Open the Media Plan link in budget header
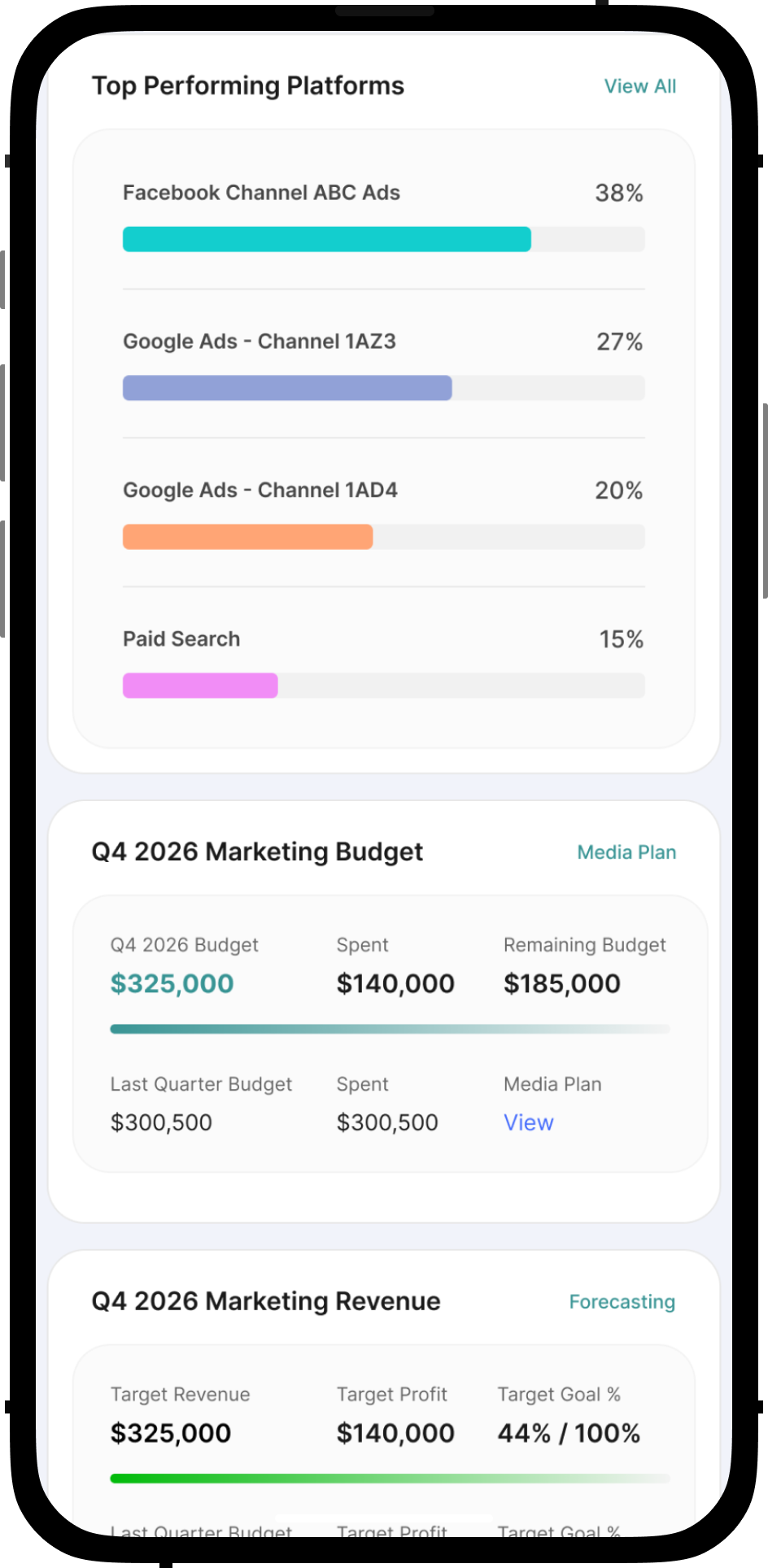Screen dimensions: 768x1568 coord(626,852)
